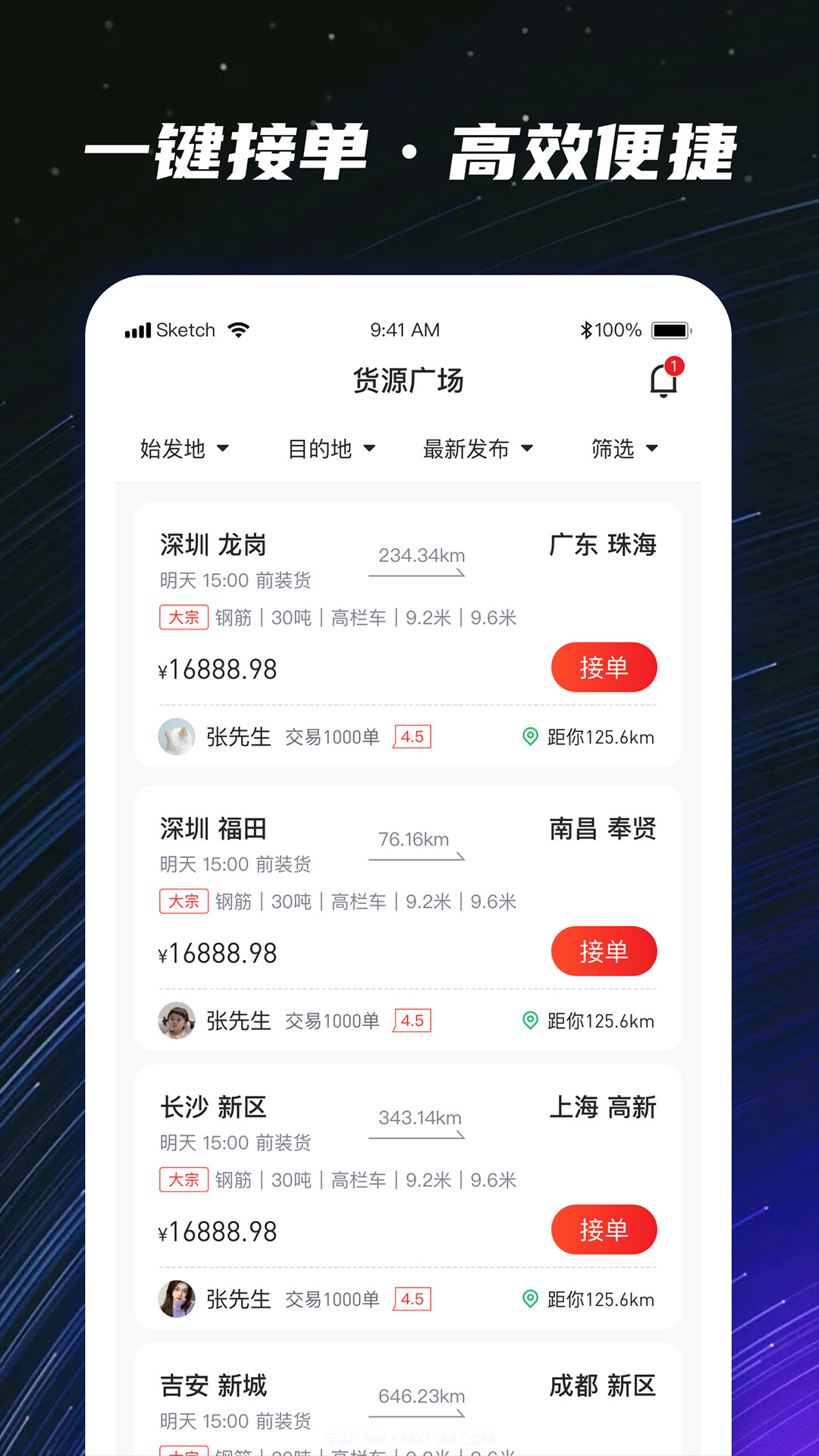Click the battery icon in the status bar
This screenshot has width=819, height=1456.
[x=670, y=330]
